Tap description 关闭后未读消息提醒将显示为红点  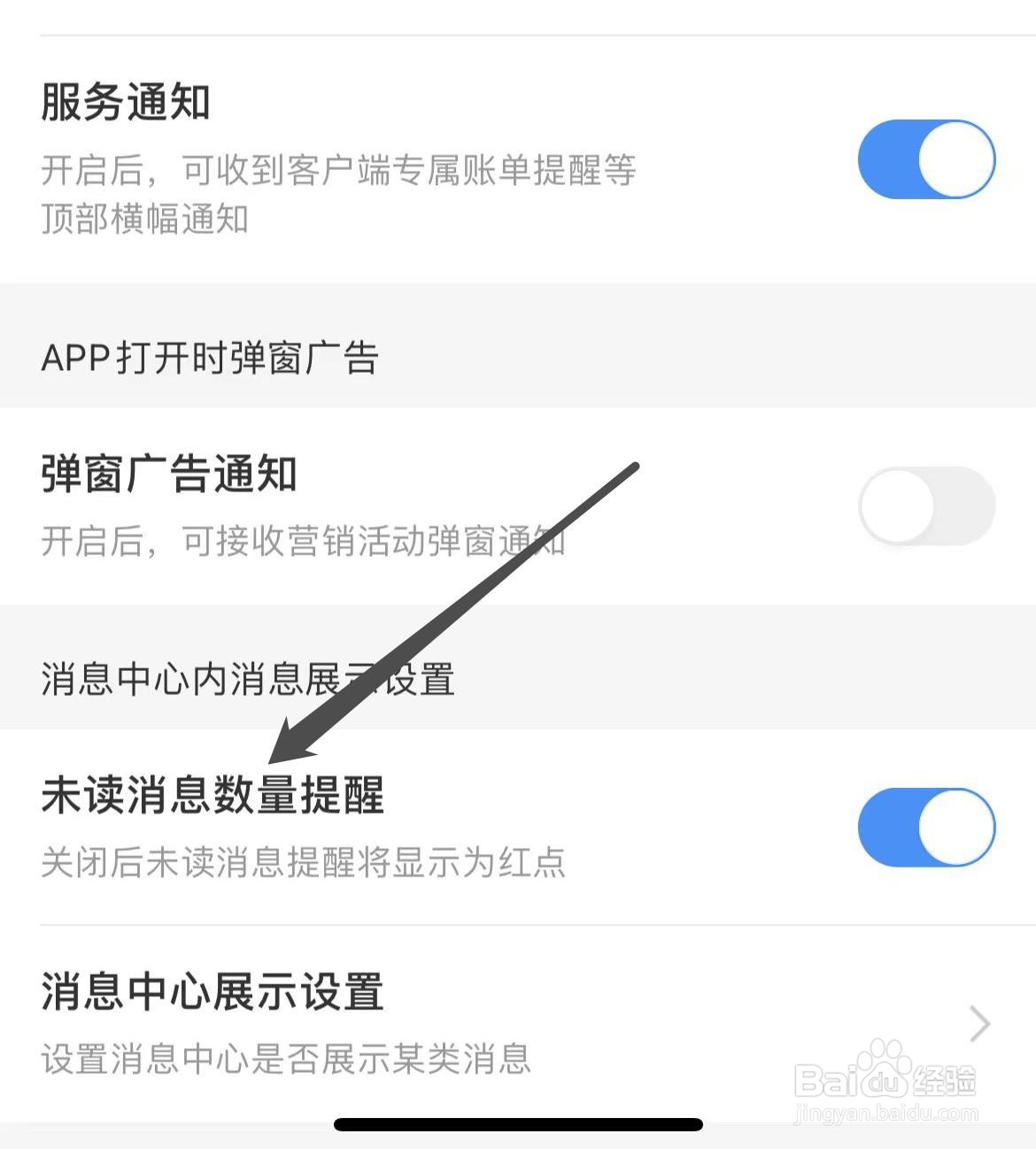point(305,861)
